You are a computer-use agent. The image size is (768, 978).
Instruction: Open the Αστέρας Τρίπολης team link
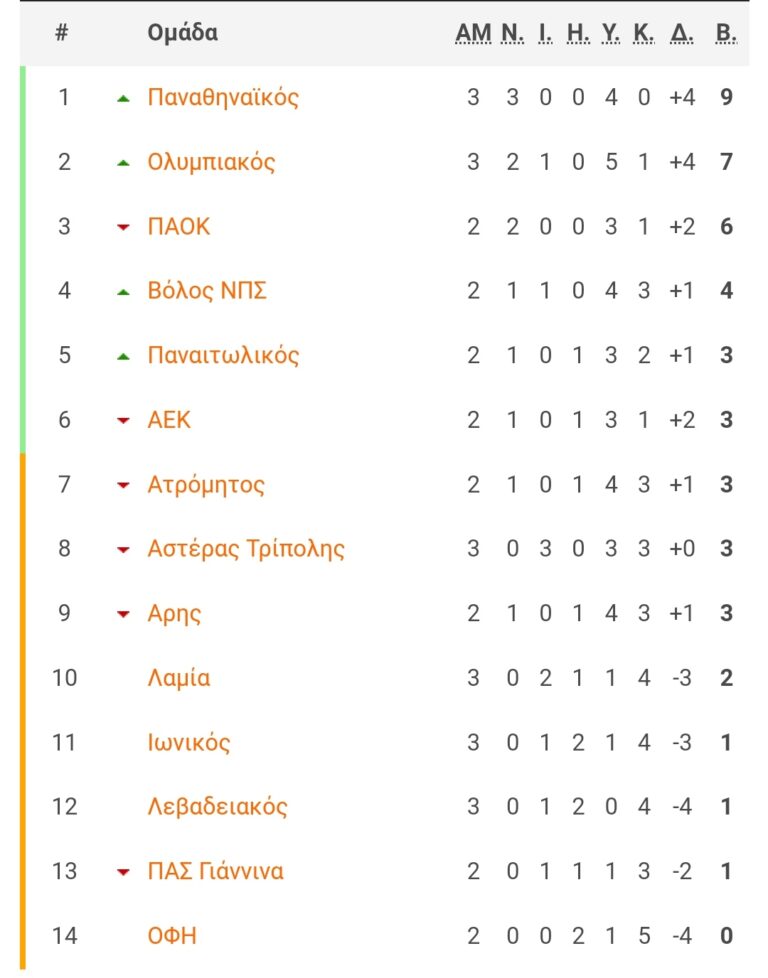(246, 549)
